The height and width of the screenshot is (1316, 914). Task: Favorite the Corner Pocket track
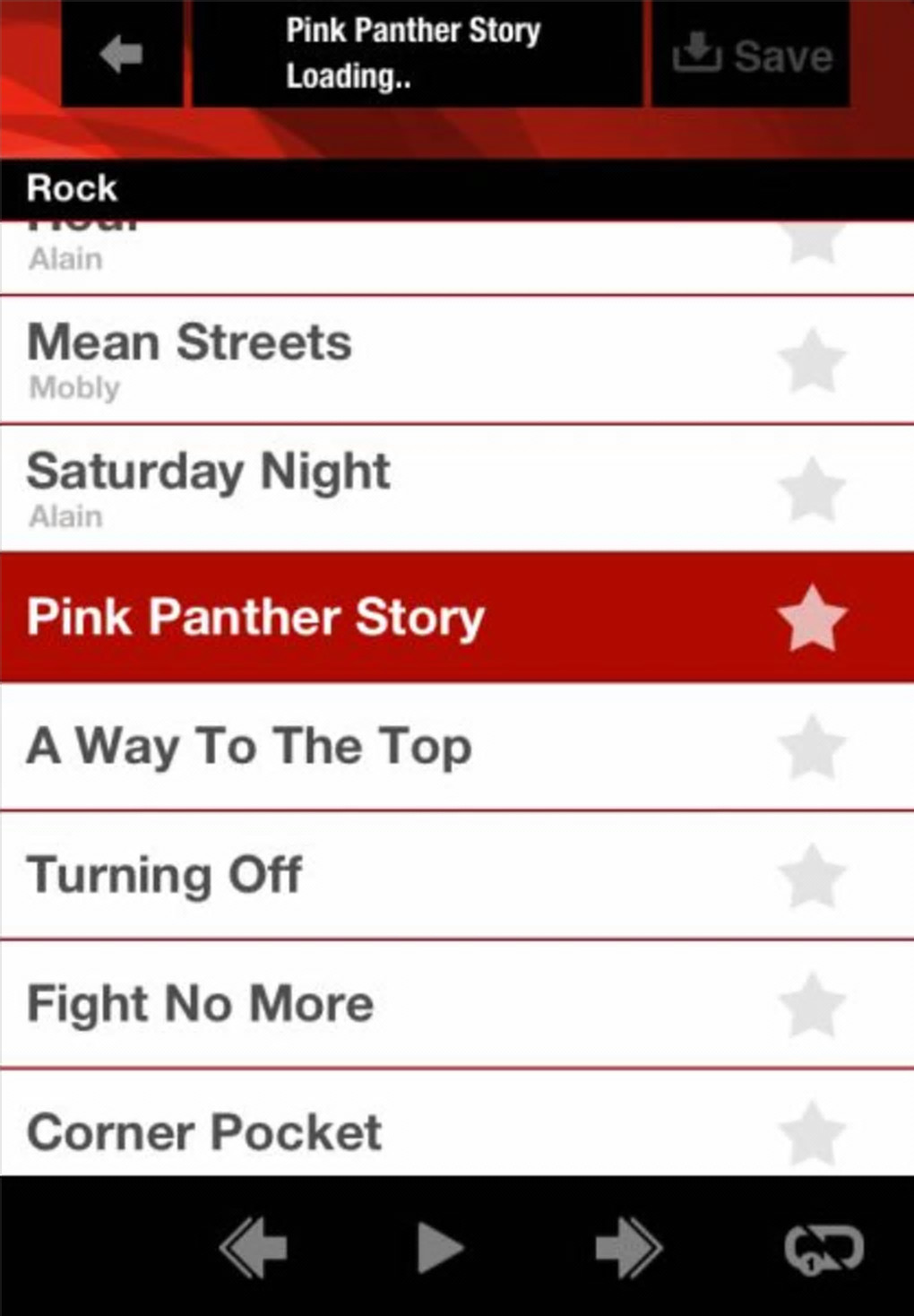pyautogui.click(x=812, y=1133)
